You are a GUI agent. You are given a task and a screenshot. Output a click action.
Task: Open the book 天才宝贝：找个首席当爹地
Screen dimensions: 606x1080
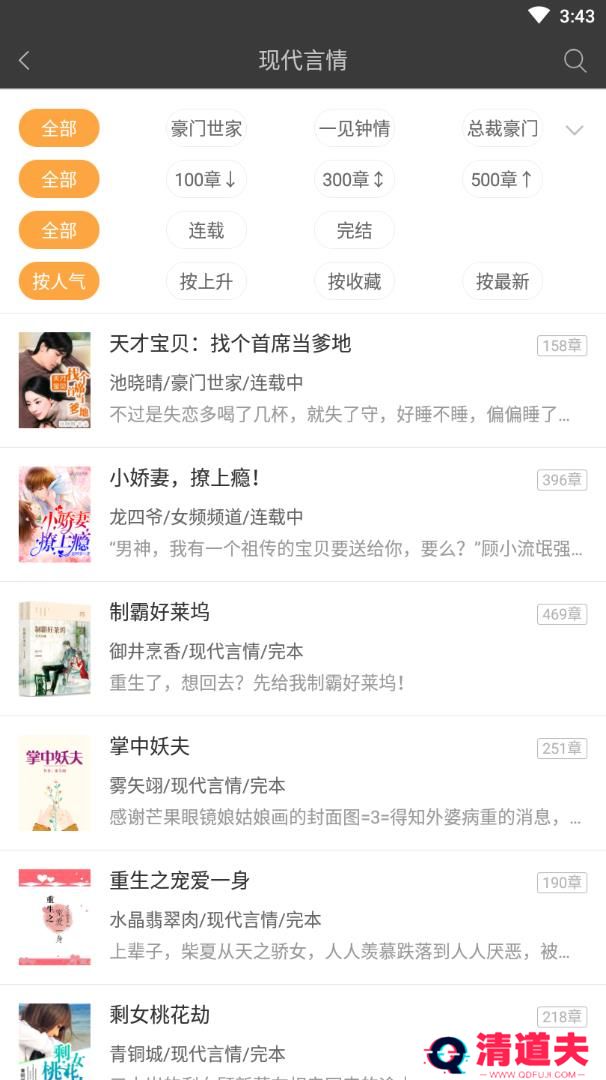300,380
